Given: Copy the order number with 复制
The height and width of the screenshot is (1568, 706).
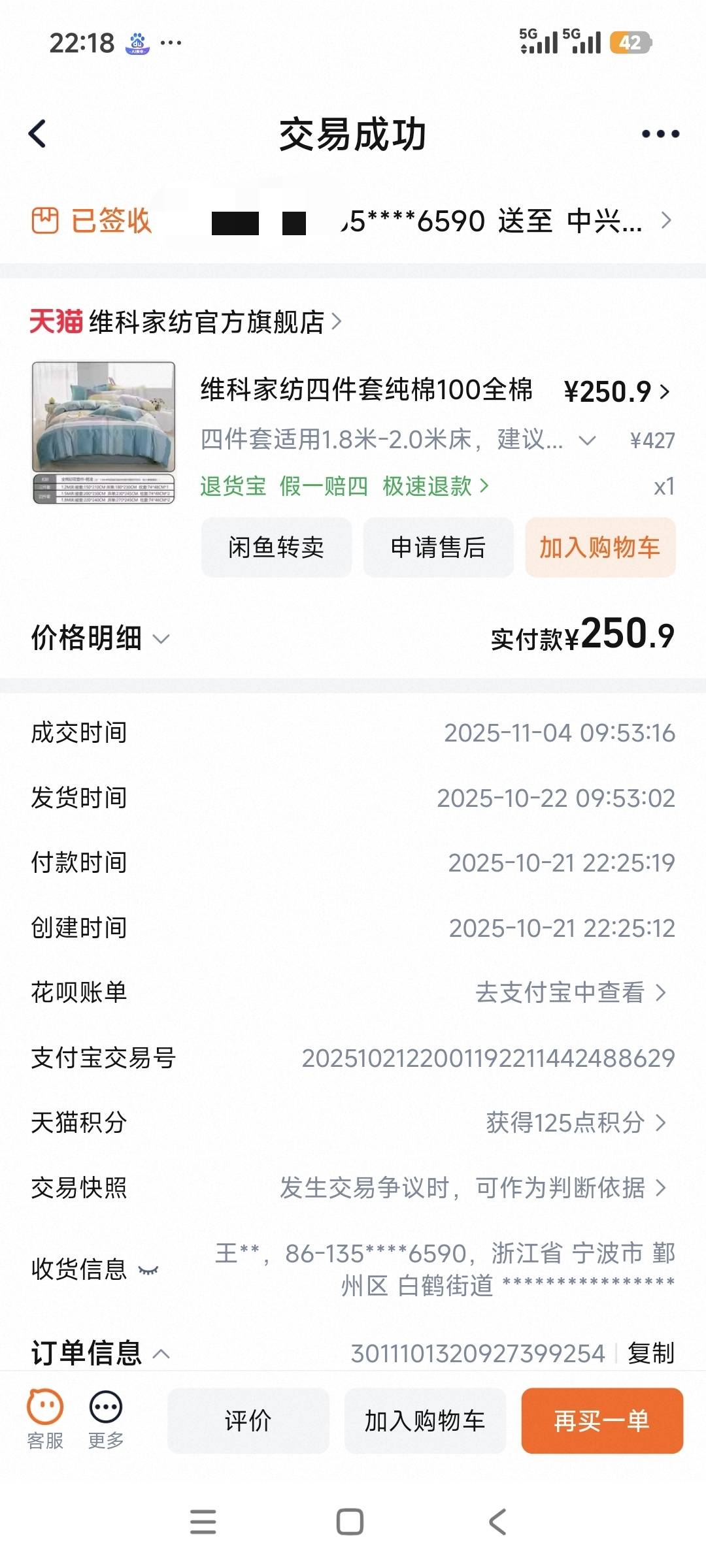Looking at the screenshot, I should (x=650, y=1353).
